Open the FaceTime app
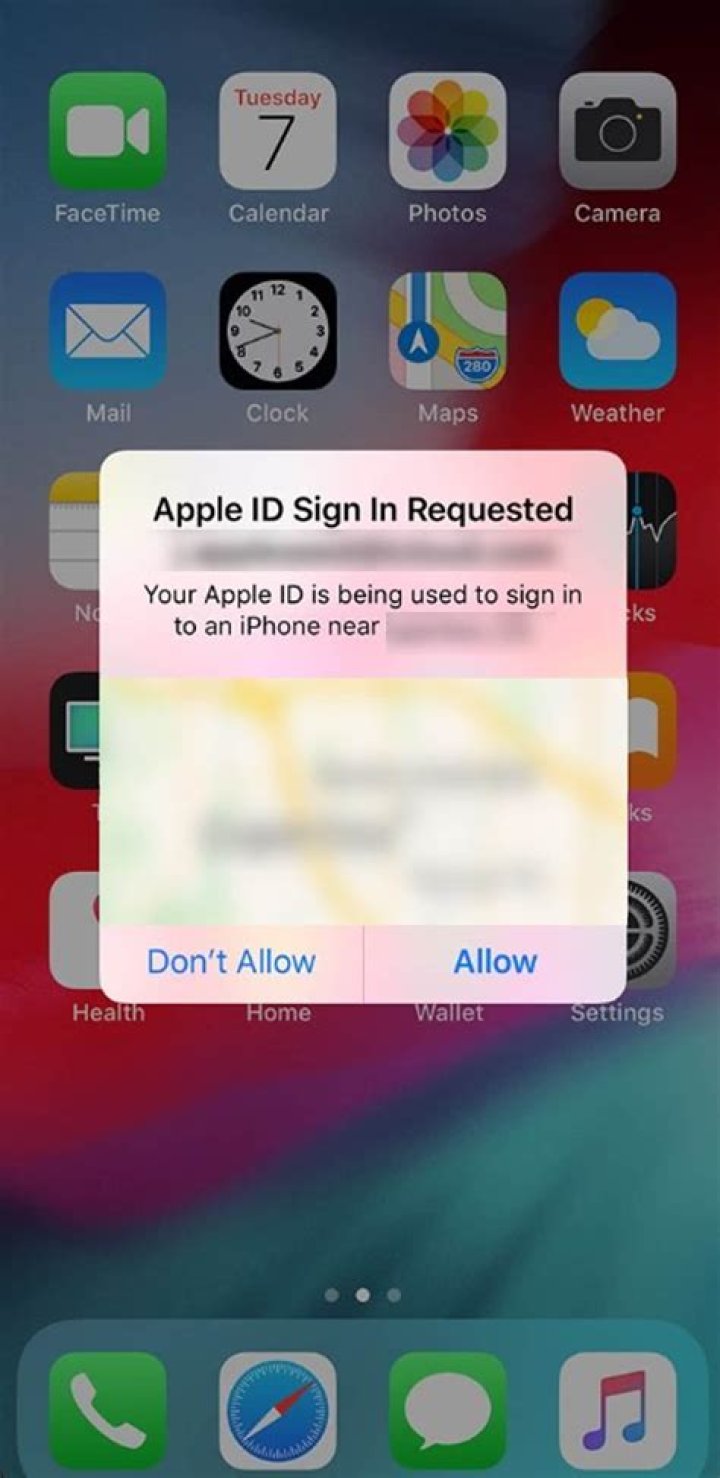The width and height of the screenshot is (720, 1478). [x=108, y=131]
